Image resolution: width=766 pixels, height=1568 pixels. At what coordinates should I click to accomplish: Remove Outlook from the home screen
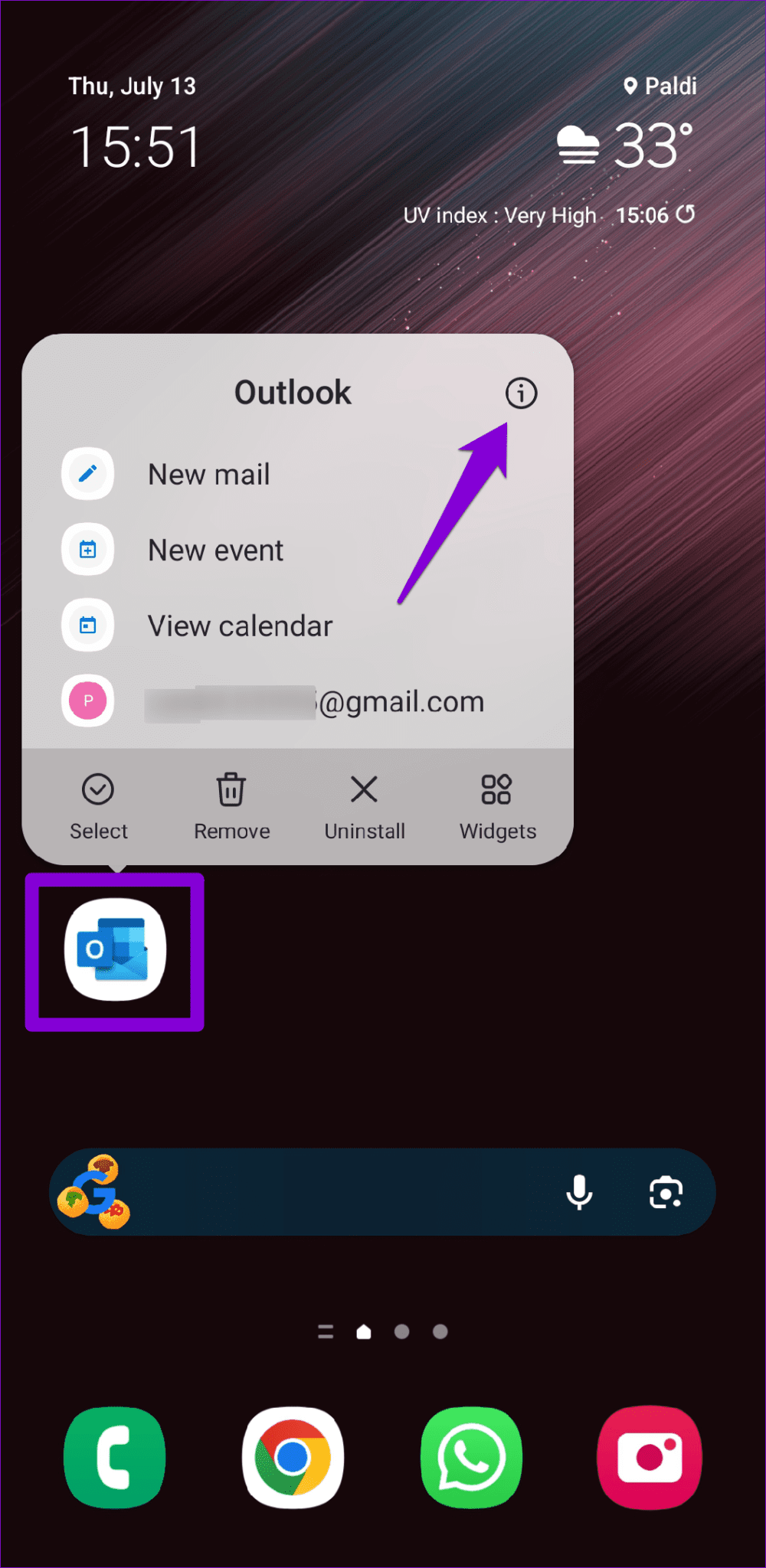pyautogui.click(x=231, y=804)
